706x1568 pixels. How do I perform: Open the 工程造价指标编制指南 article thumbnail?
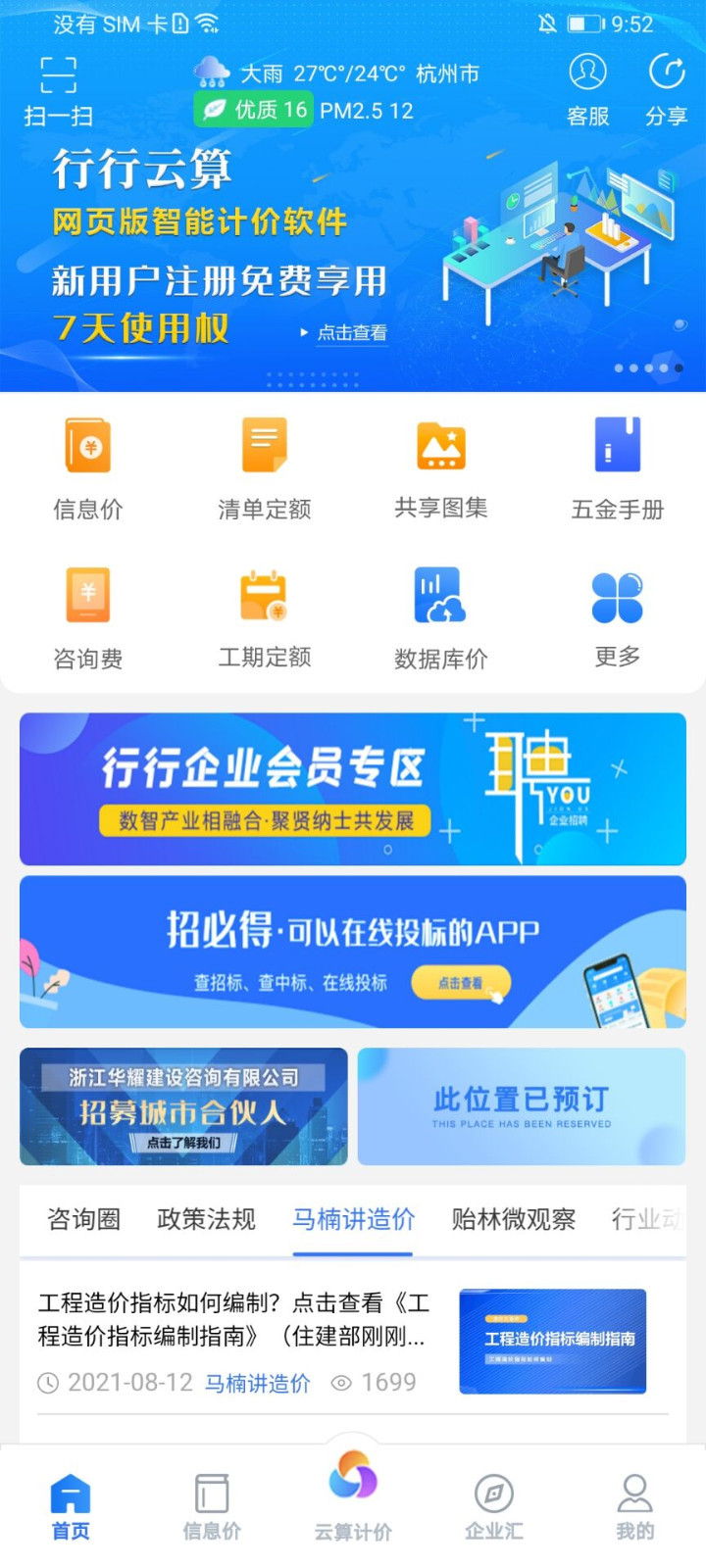(552, 1342)
